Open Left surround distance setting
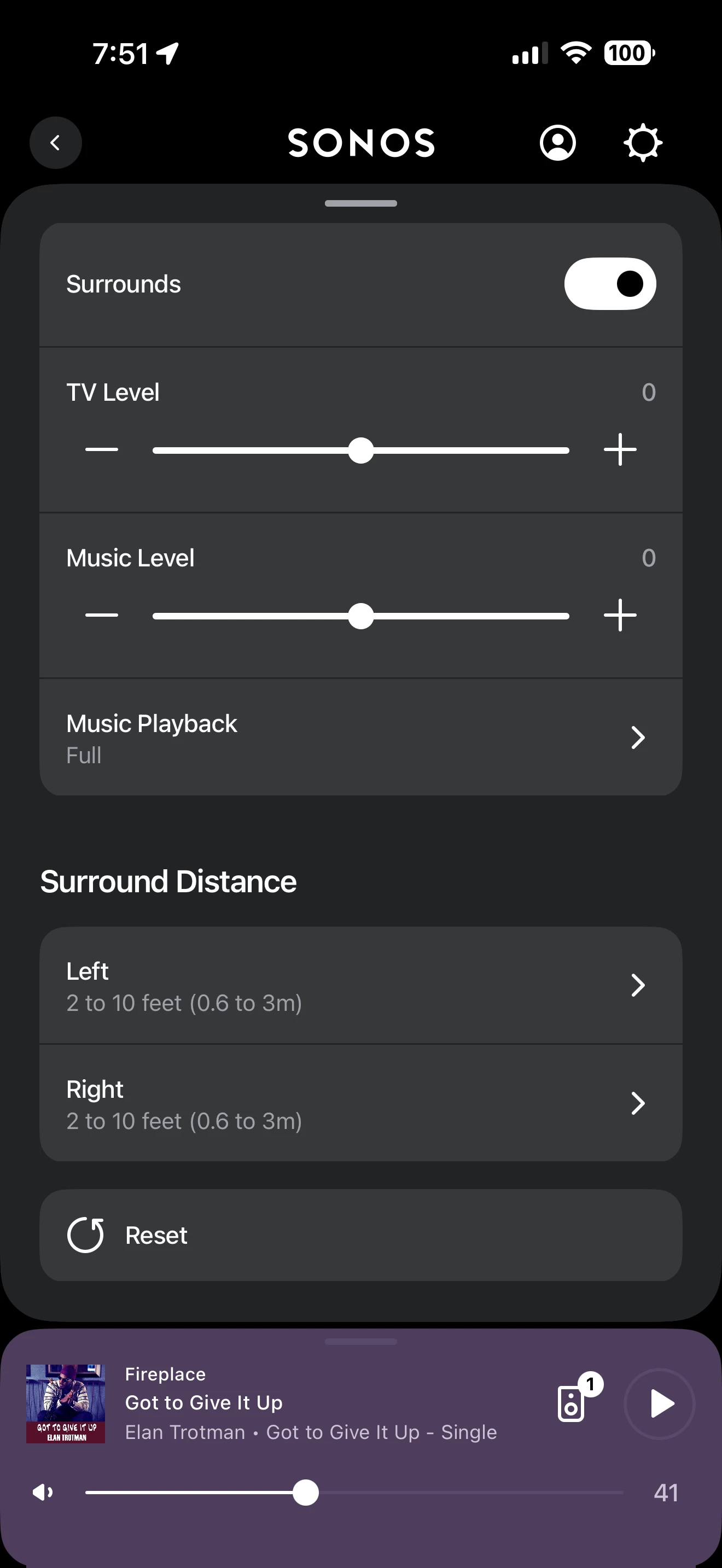 click(x=360, y=986)
